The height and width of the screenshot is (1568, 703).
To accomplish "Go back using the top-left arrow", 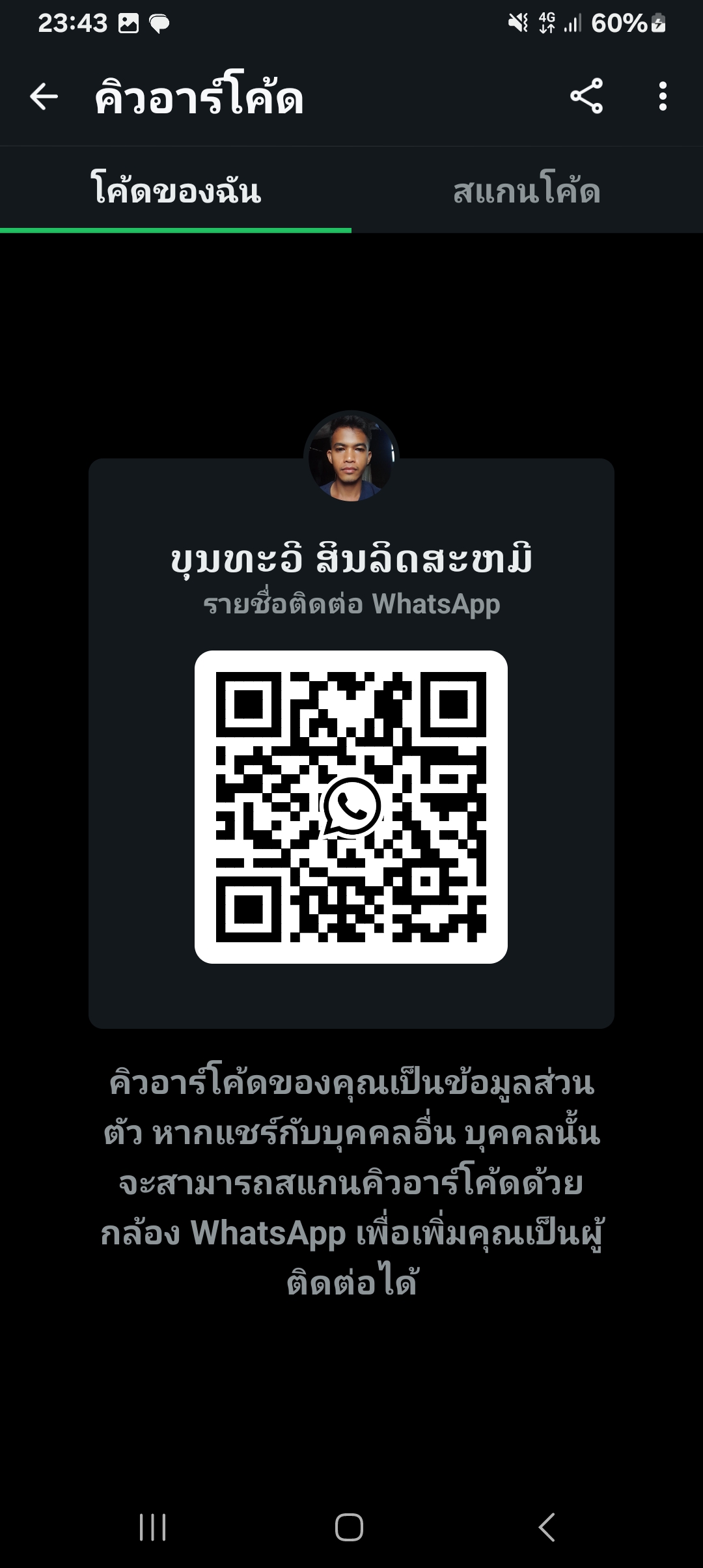I will [x=44, y=97].
